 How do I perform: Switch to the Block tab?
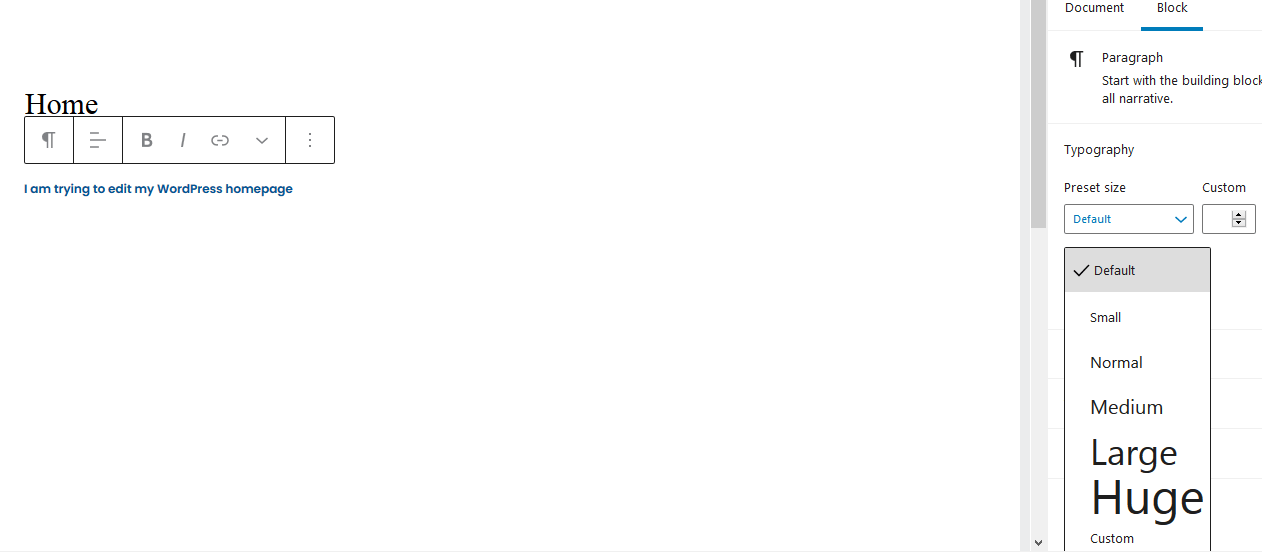pyautogui.click(x=1171, y=8)
